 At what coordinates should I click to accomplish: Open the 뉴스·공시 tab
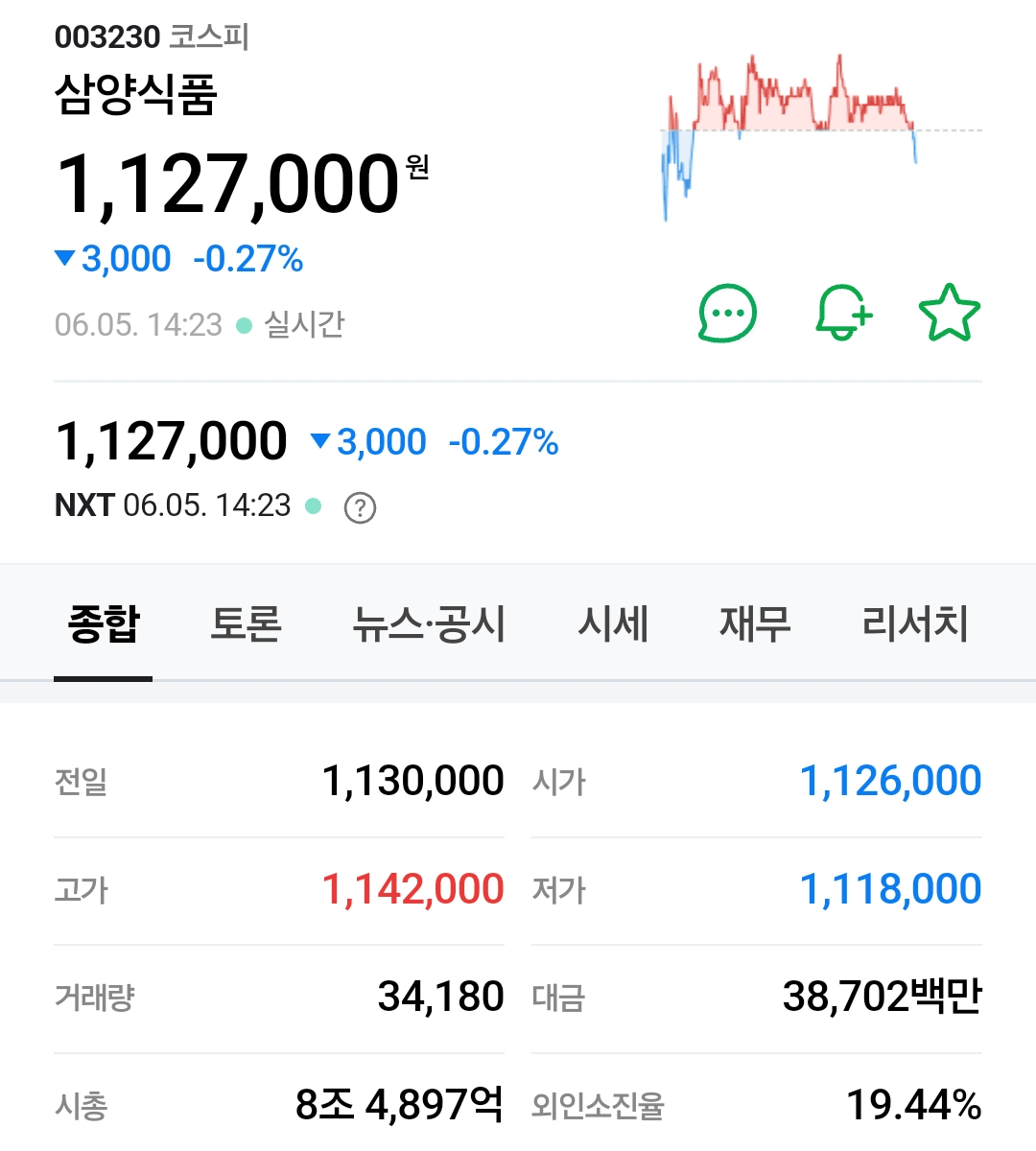point(429,623)
